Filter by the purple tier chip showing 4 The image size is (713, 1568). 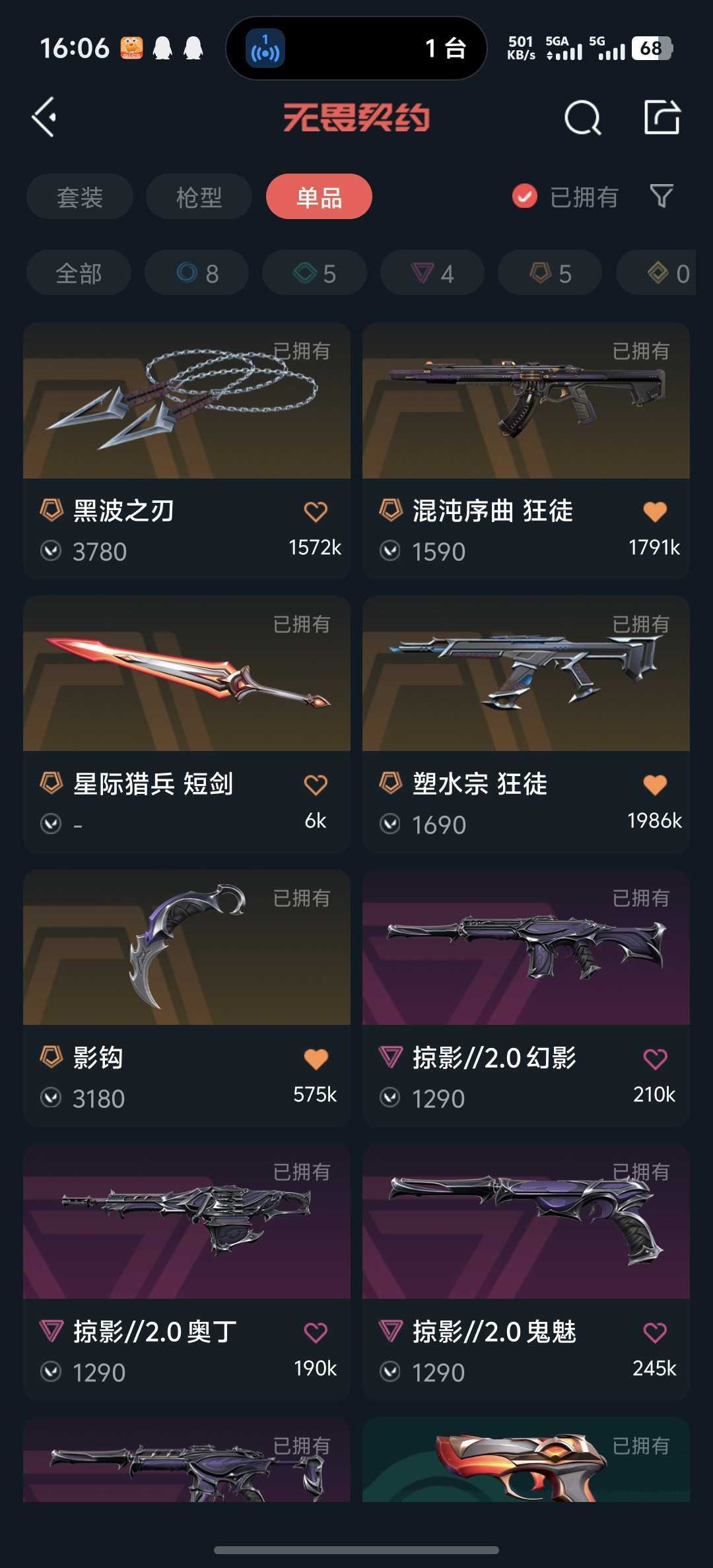pos(432,273)
